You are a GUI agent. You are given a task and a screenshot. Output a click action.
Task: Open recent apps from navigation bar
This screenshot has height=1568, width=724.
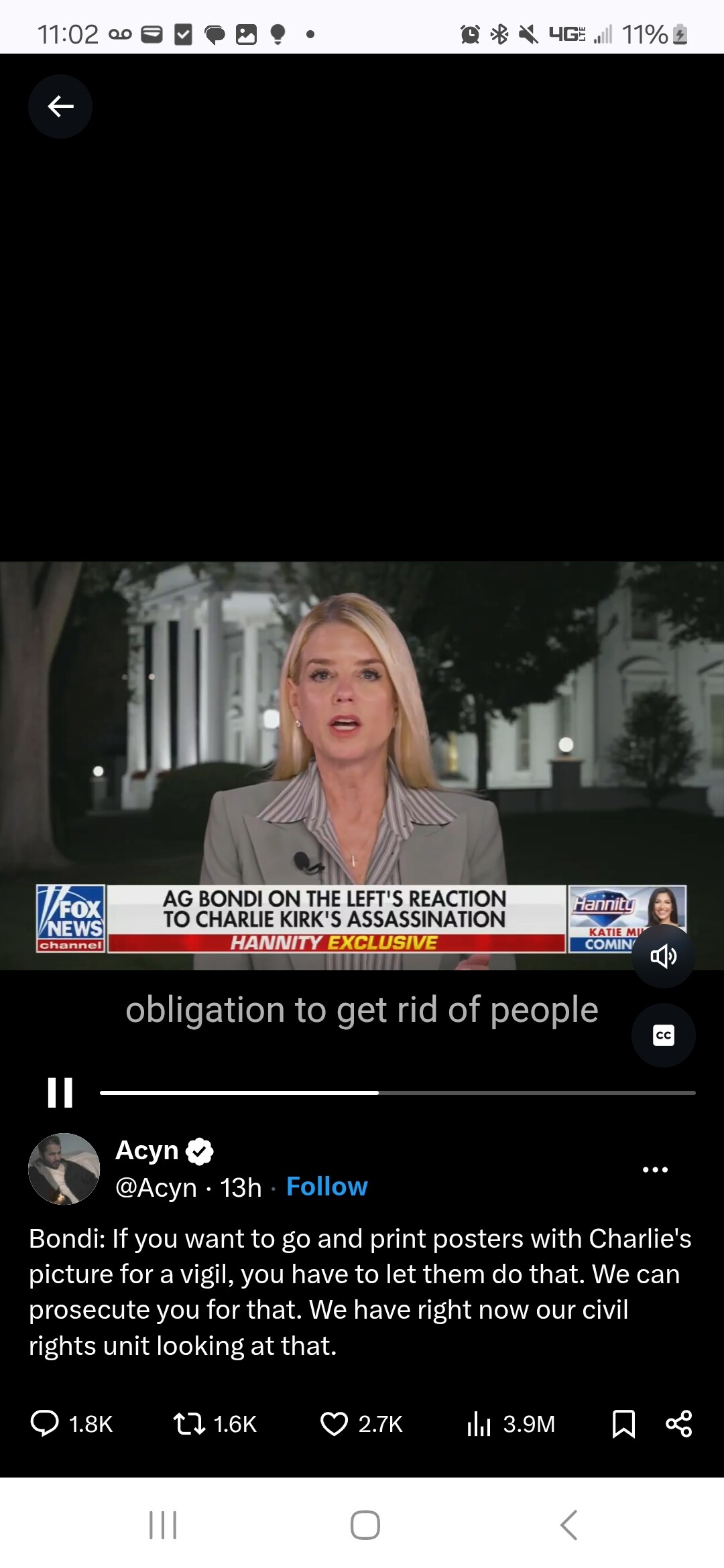163,1525
